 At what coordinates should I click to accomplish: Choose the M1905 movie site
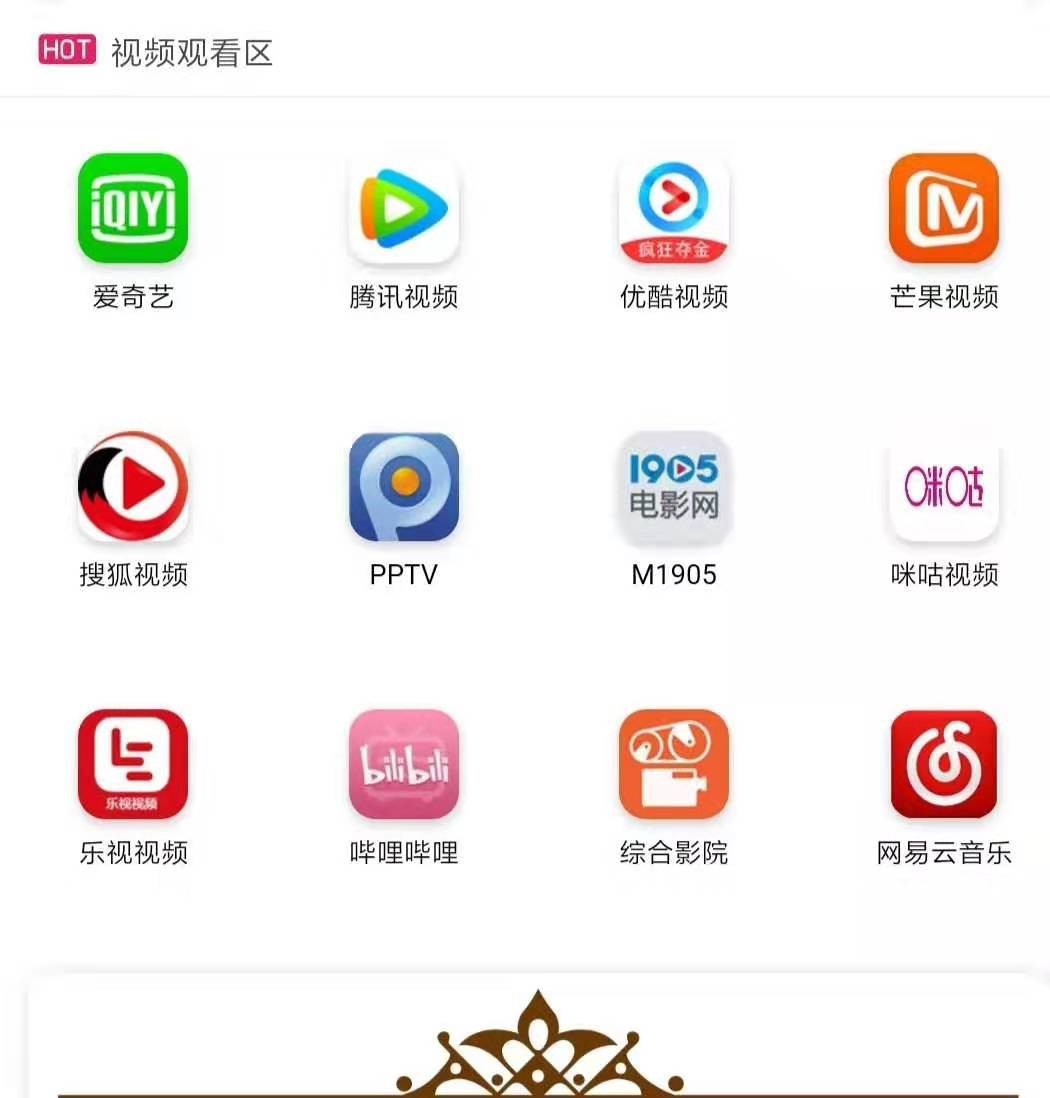point(674,486)
